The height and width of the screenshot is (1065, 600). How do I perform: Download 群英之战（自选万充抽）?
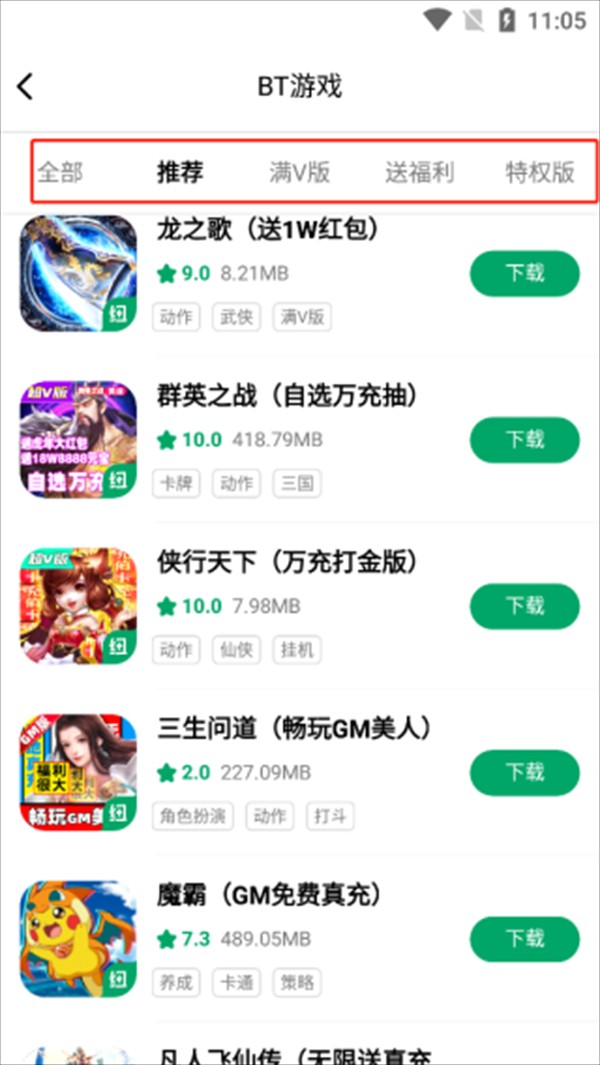(525, 439)
